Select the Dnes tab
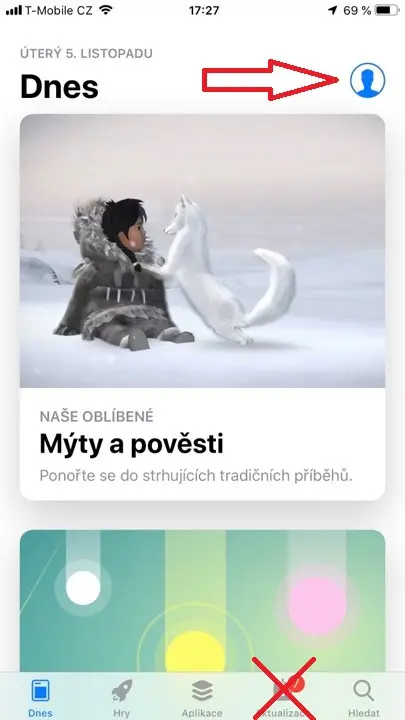Image resolution: width=405 pixels, height=720 pixels. [40, 697]
